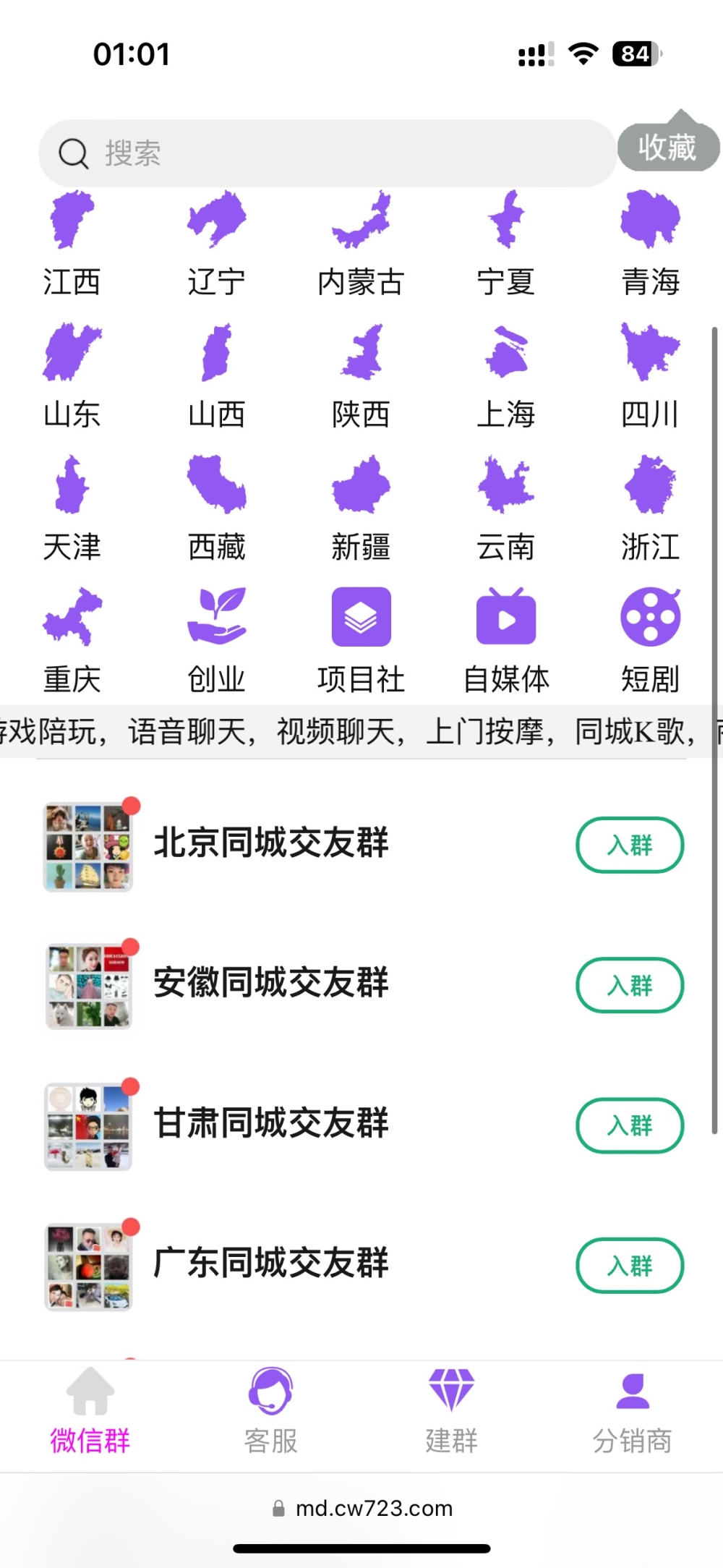This screenshot has width=723, height=1568.
Task: Select the 四川 province category
Action: tap(650, 376)
